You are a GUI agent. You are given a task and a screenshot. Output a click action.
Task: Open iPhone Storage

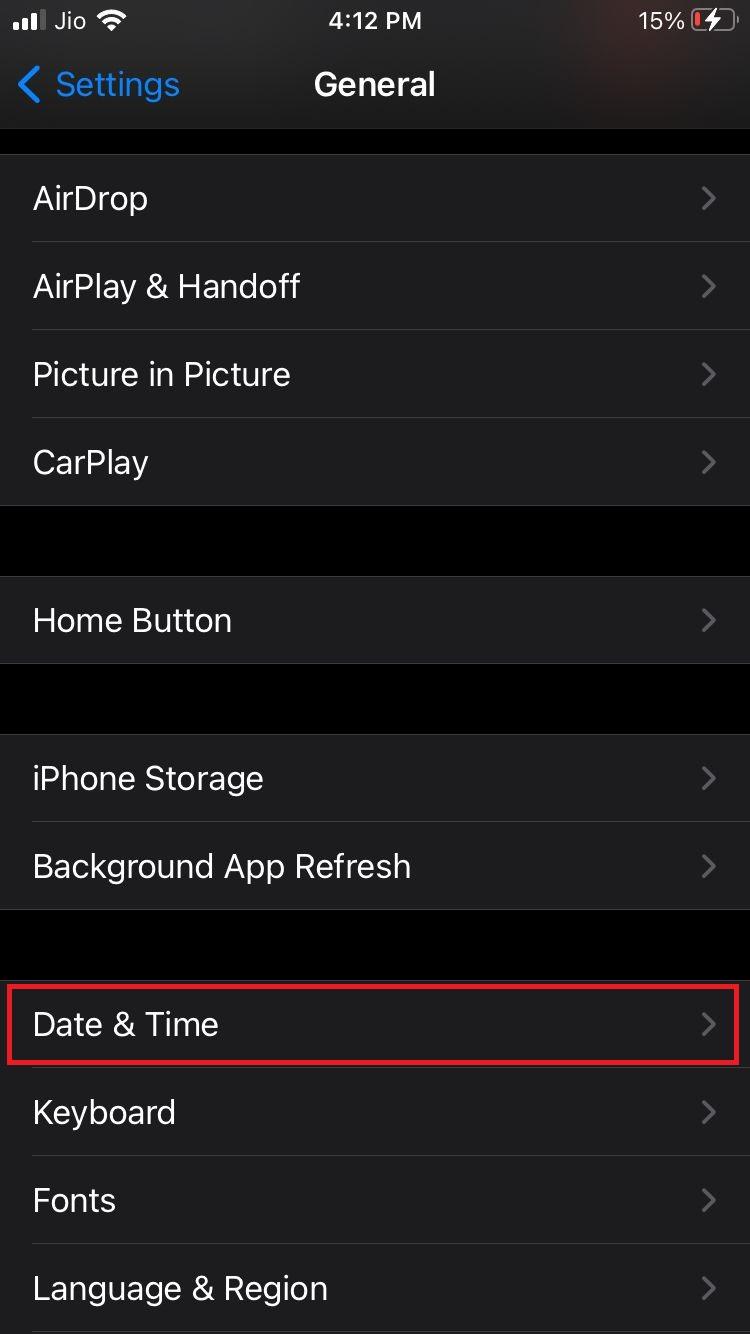(375, 778)
